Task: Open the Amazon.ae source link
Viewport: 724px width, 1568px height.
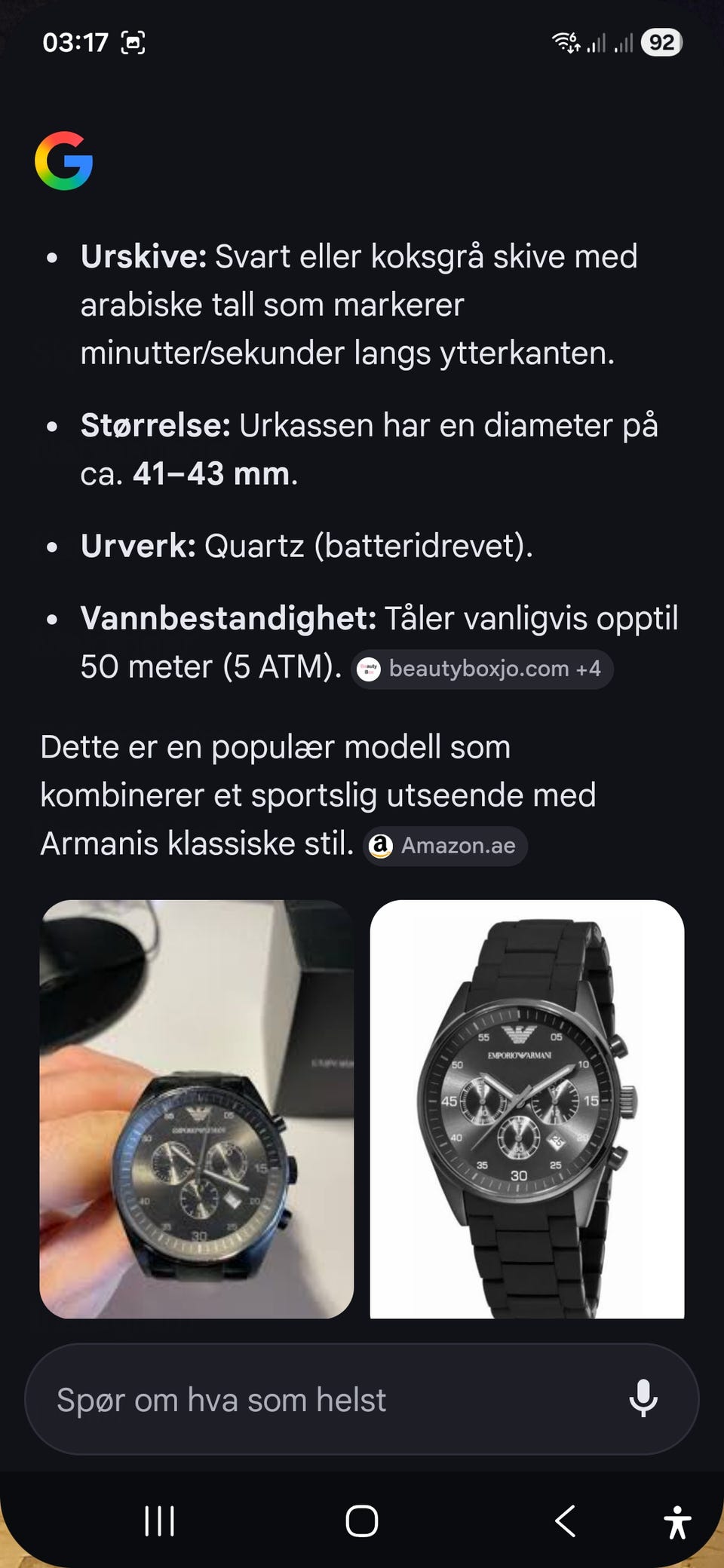Action: point(444,846)
